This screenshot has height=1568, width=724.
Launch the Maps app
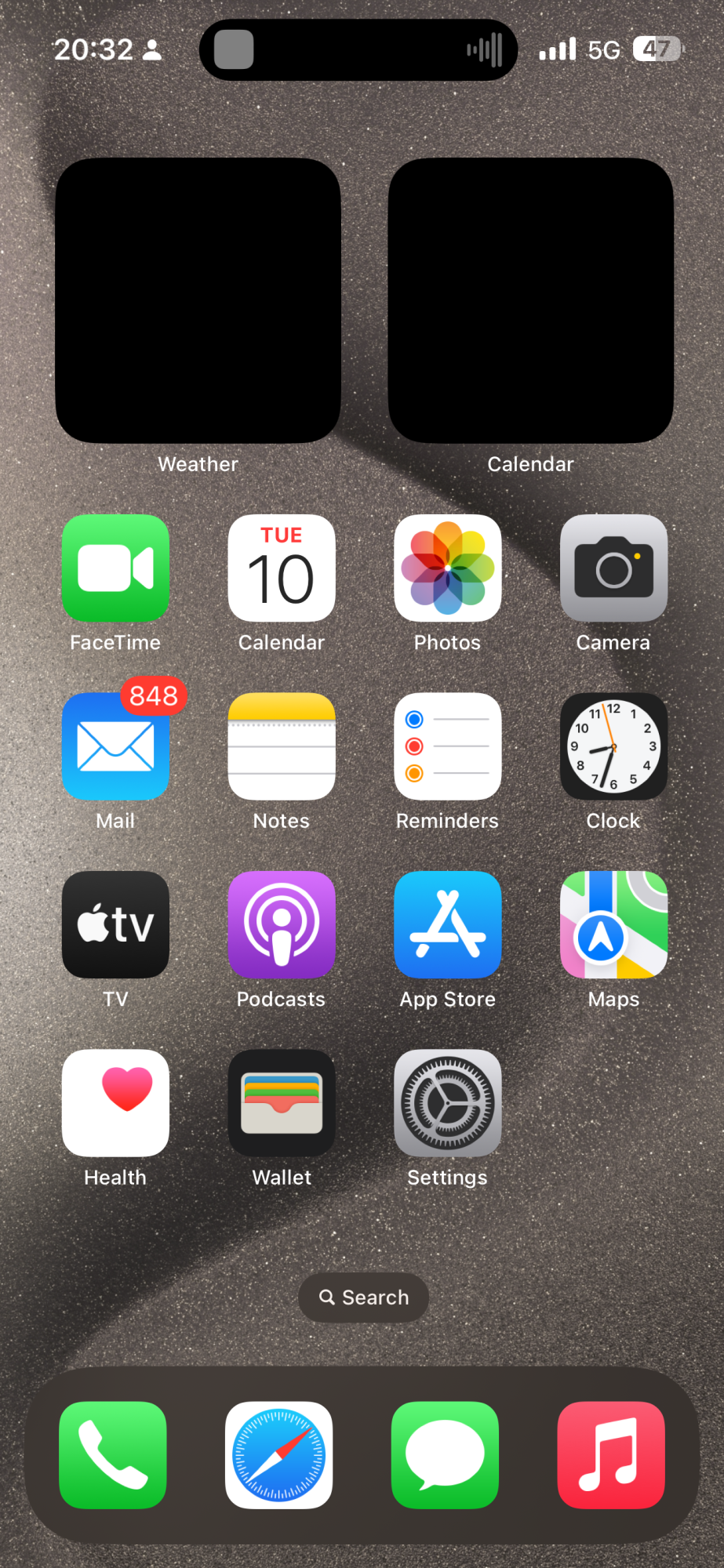[613, 924]
